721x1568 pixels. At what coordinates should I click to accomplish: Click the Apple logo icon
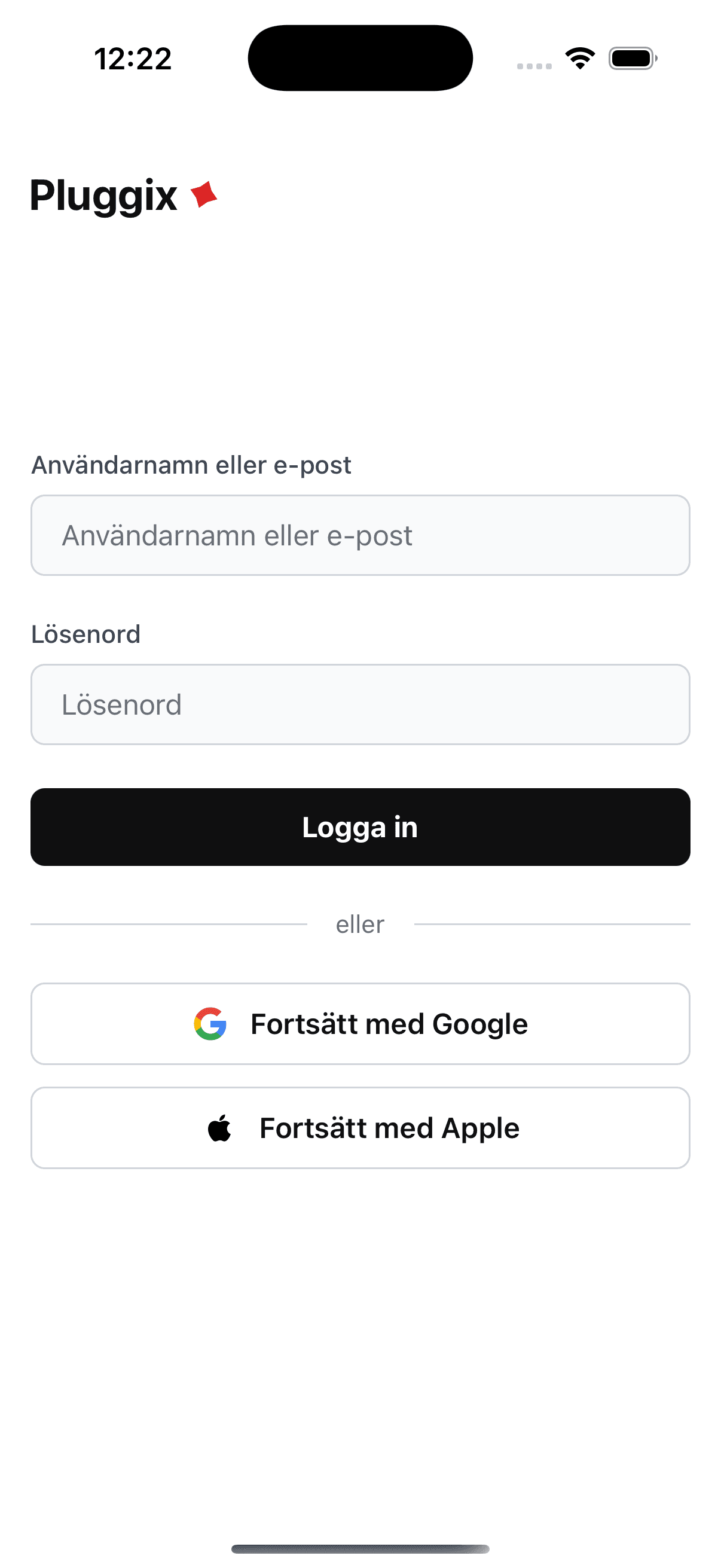tap(220, 1127)
